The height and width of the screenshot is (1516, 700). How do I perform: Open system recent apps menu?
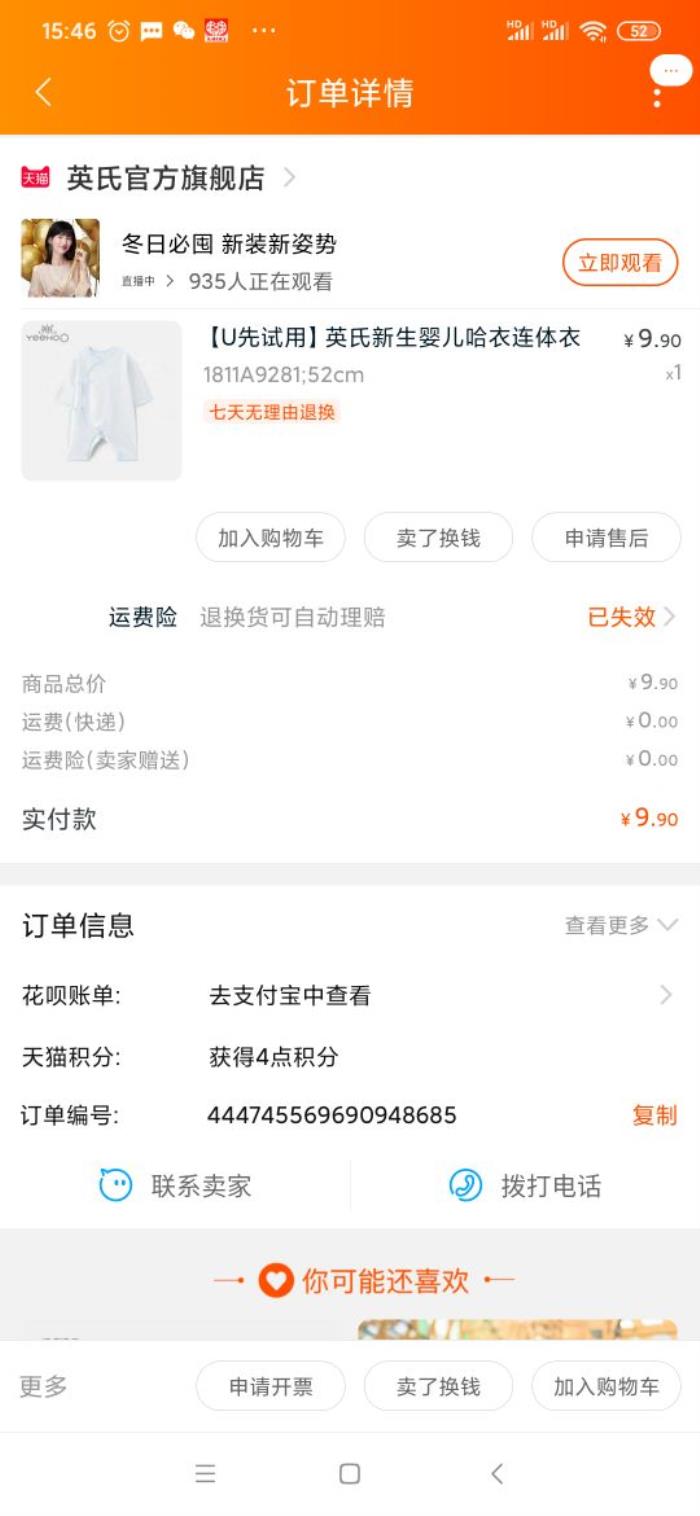[205, 1473]
